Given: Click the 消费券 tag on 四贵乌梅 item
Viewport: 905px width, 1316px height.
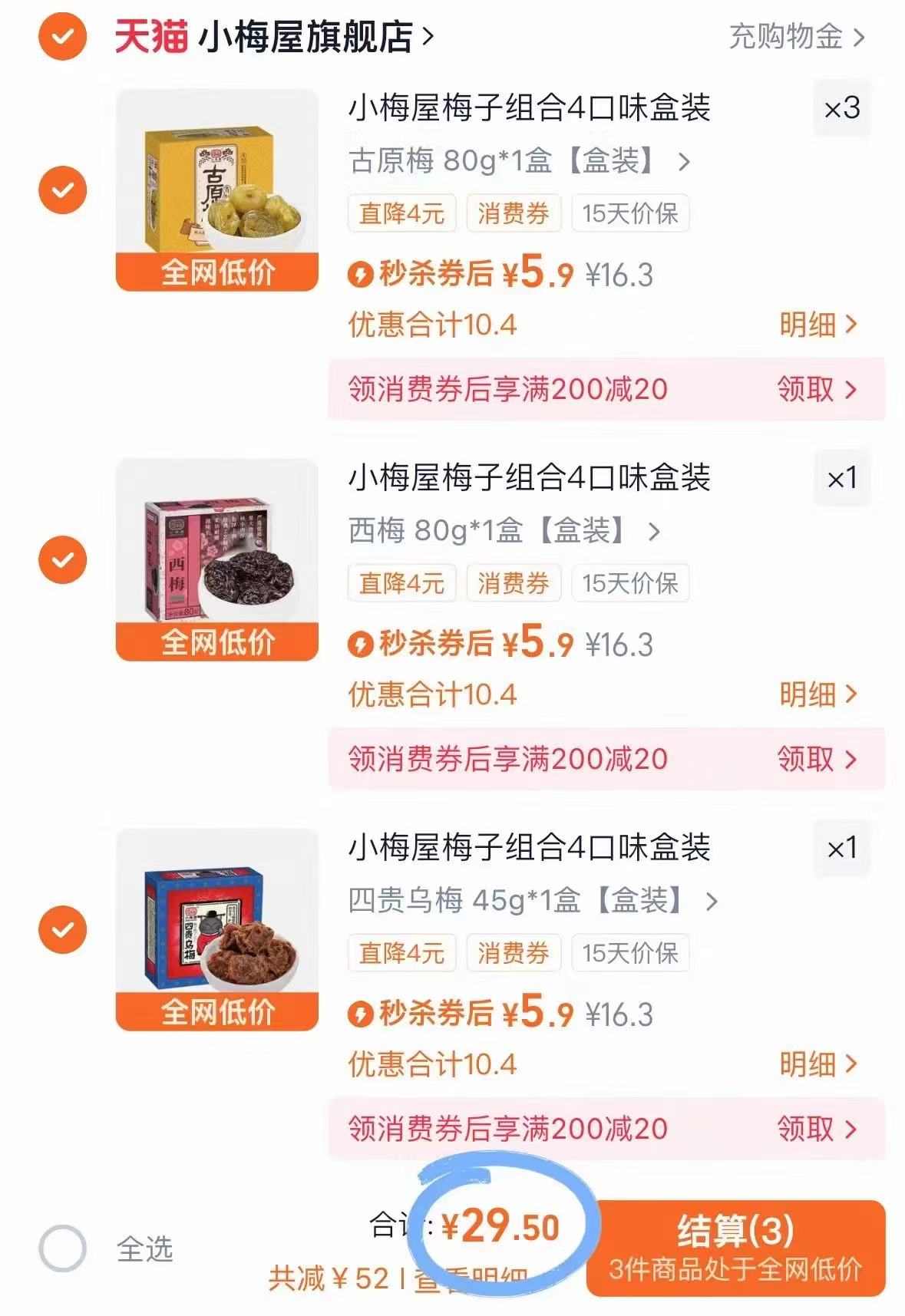Looking at the screenshot, I should pos(515,954).
